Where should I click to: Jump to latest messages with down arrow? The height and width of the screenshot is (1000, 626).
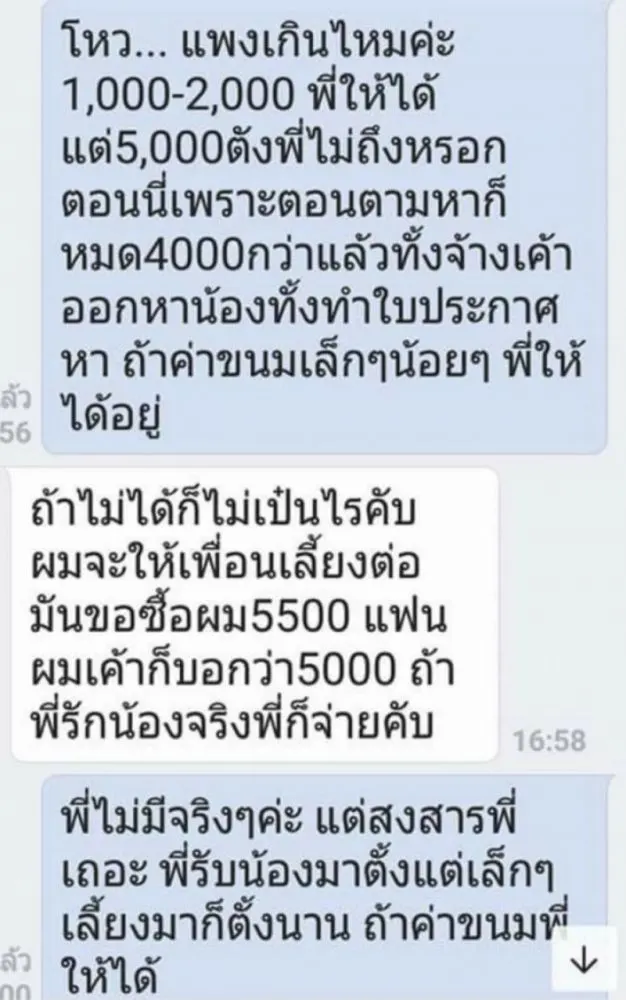(586, 962)
